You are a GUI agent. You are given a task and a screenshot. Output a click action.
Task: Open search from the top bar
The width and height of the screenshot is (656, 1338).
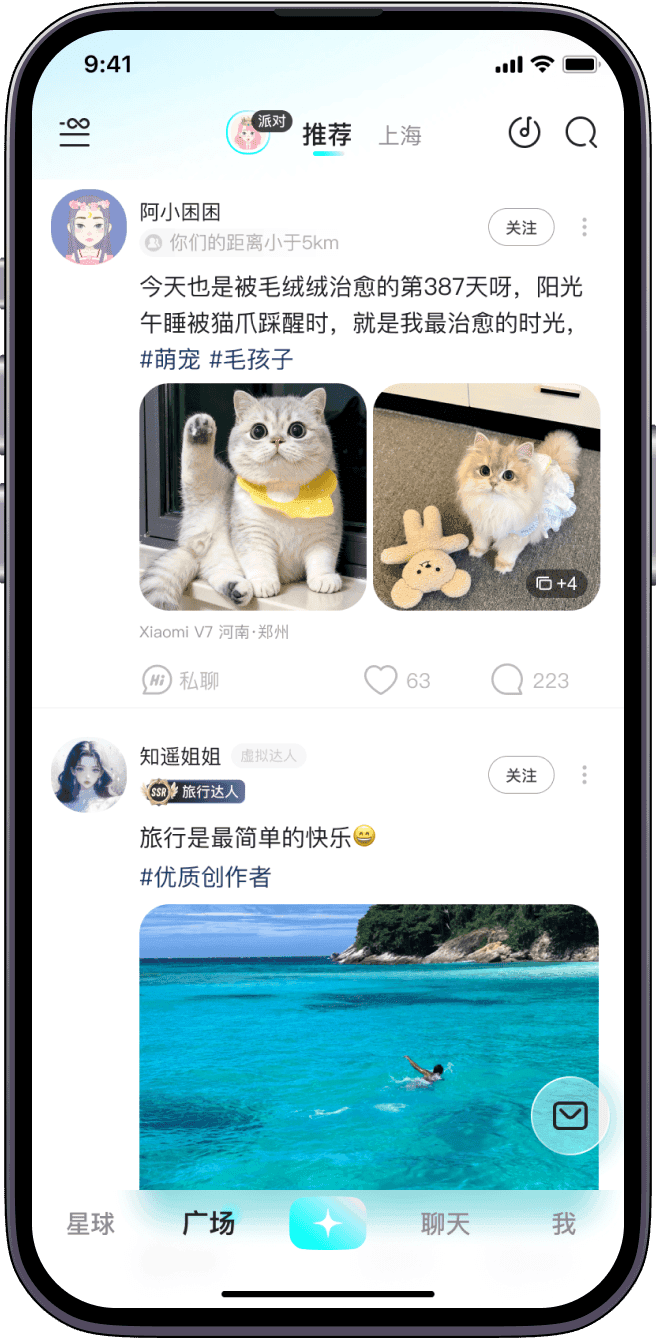coord(581,132)
